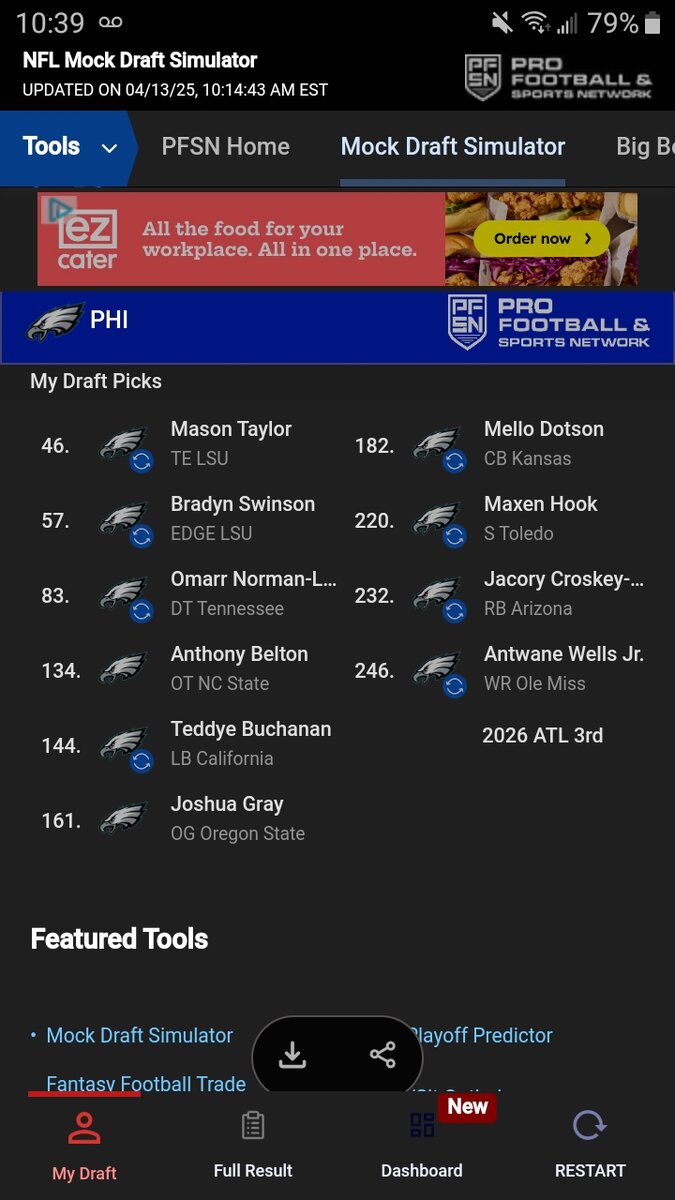Download the draft results
The height and width of the screenshot is (1200, 675).
click(x=292, y=1055)
